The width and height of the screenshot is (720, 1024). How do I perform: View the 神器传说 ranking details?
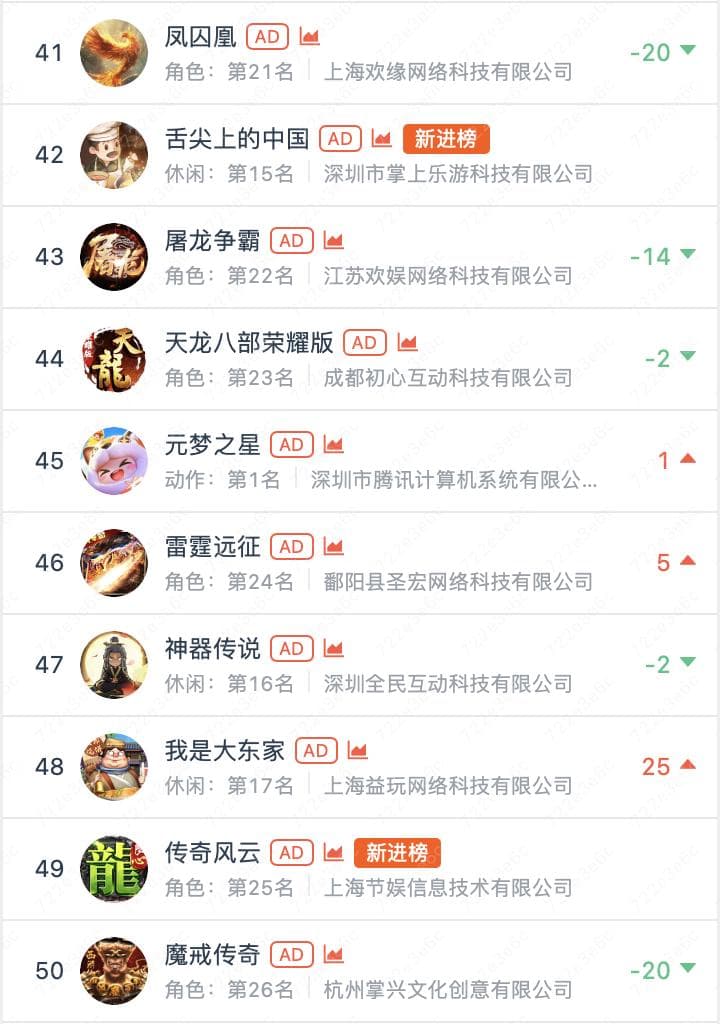click(212, 649)
